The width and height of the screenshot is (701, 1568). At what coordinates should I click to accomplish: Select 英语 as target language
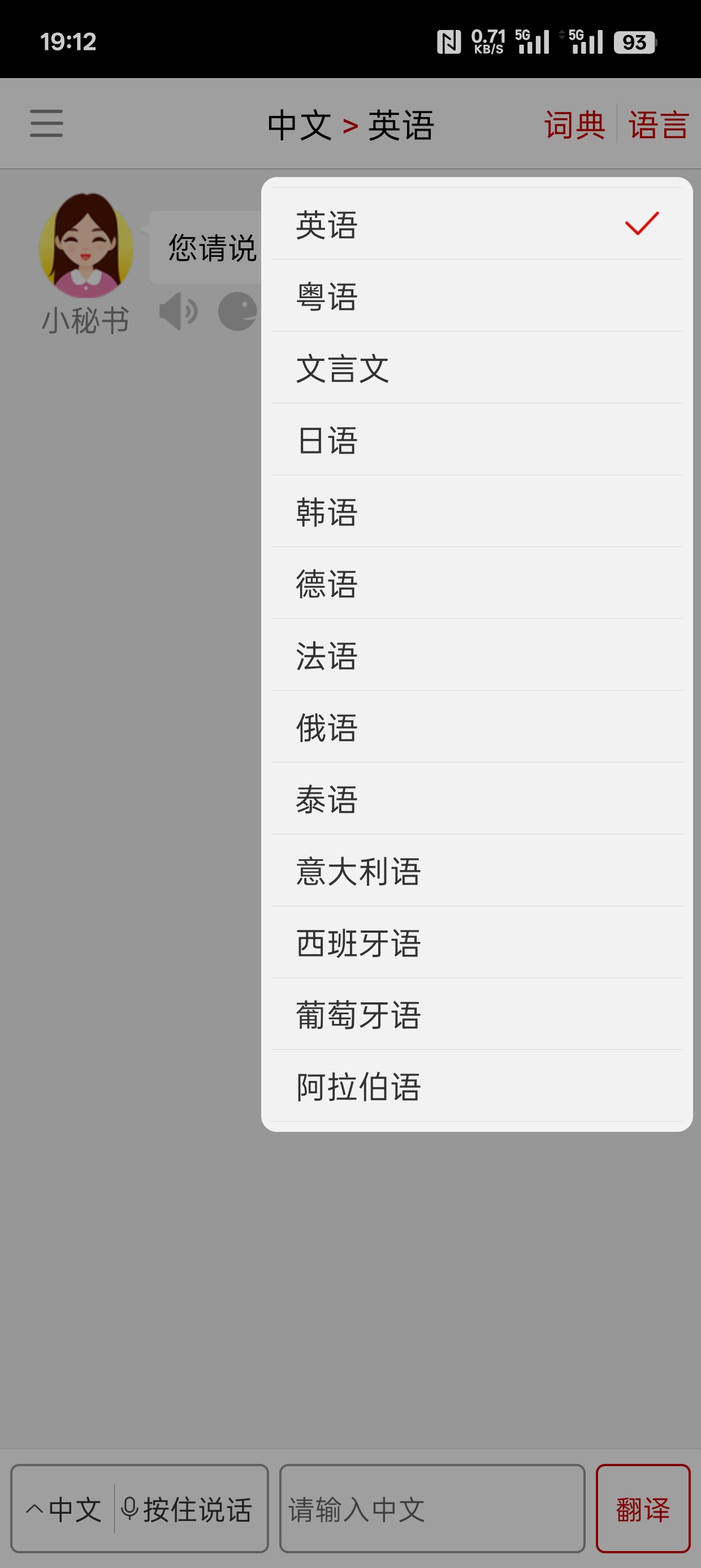(476, 225)
